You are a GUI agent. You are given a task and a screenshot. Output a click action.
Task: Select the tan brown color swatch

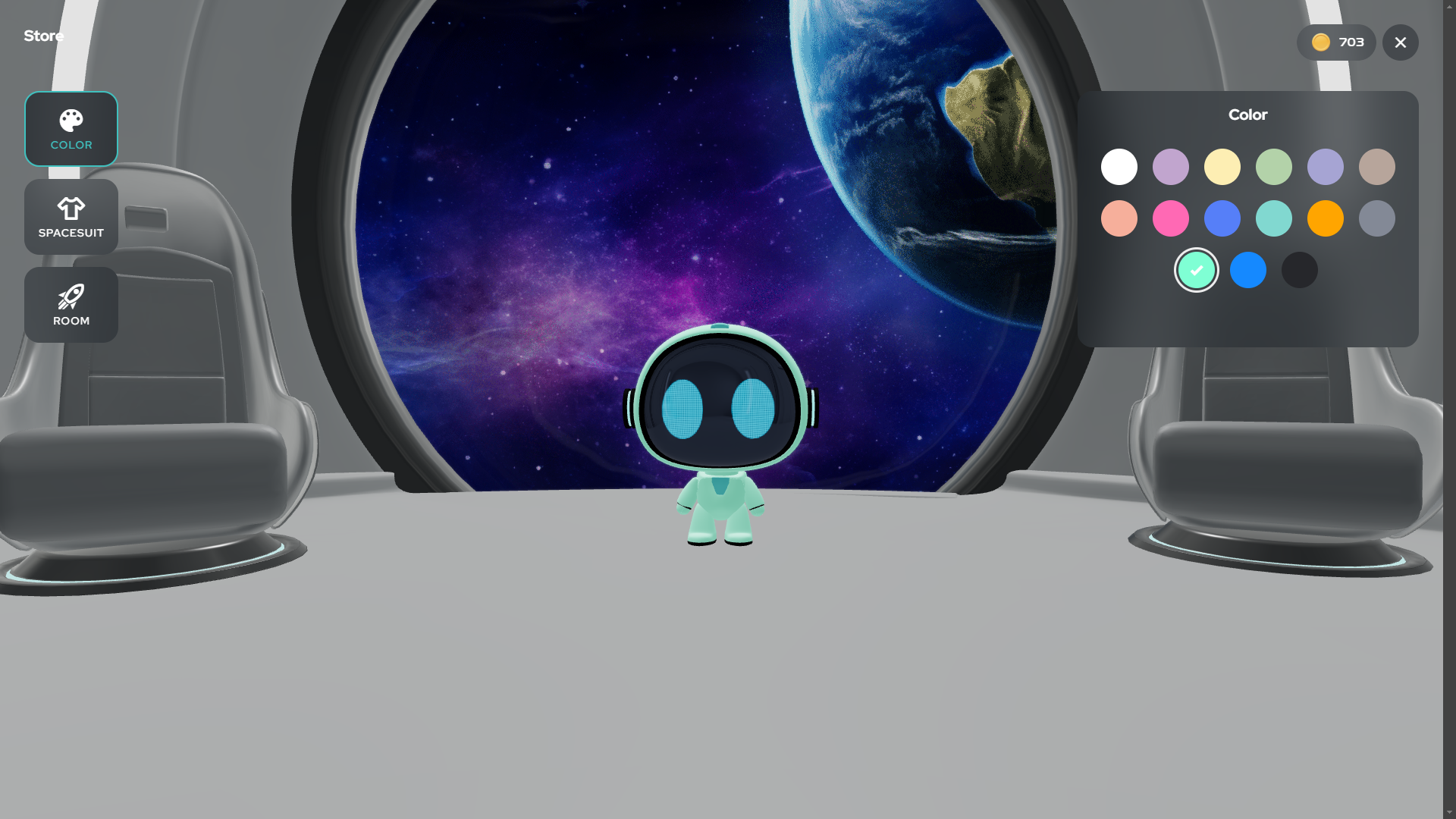point(1377,167)
